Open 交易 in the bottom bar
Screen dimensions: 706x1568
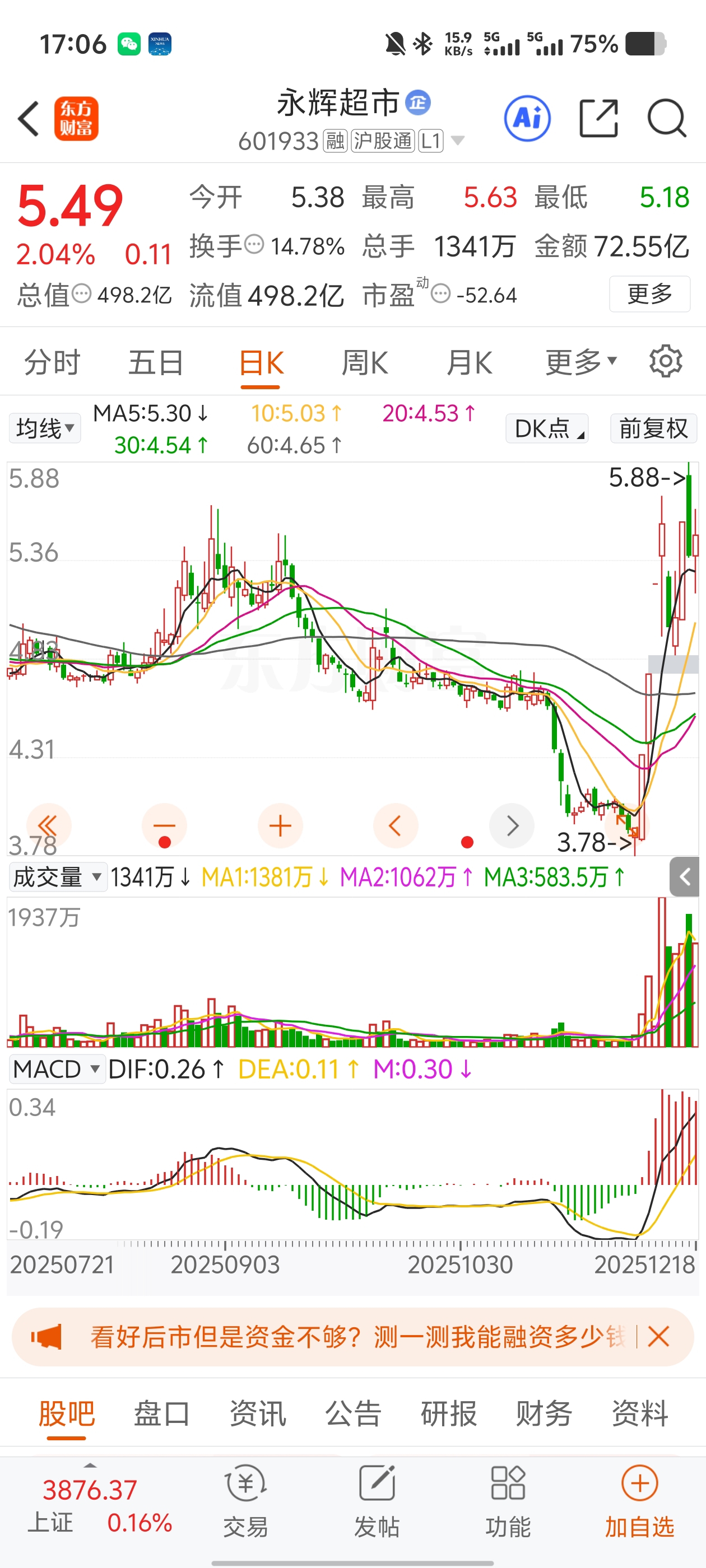pyautogui.click(x=245, y=1501)
